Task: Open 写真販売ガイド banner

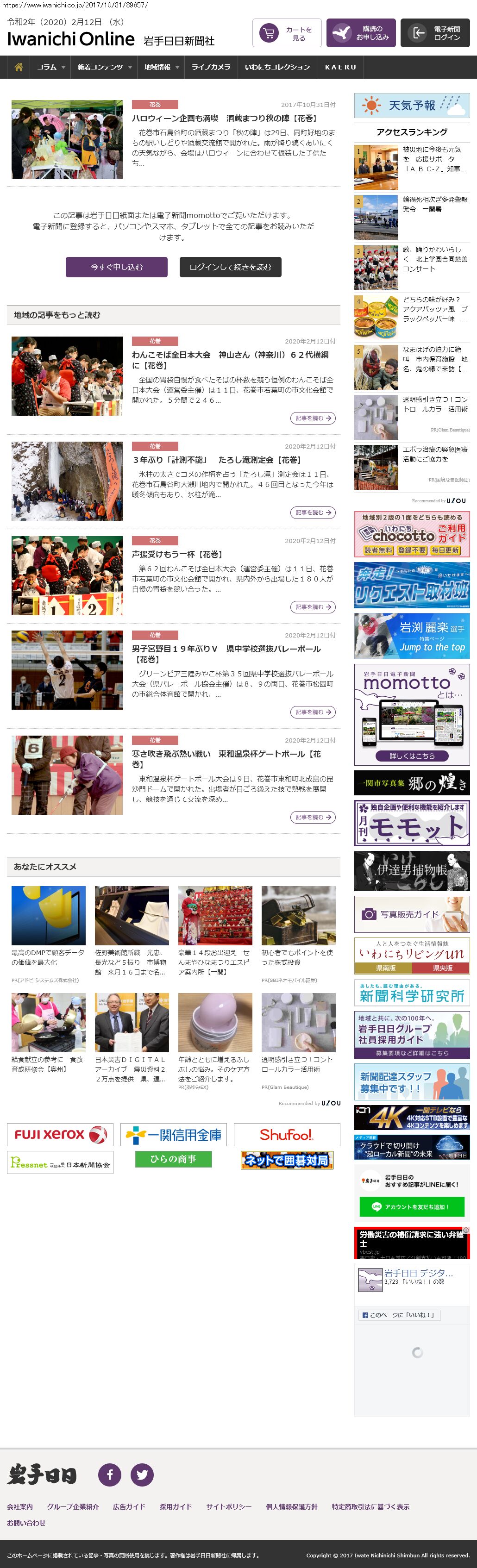Action: pos(412,914)
